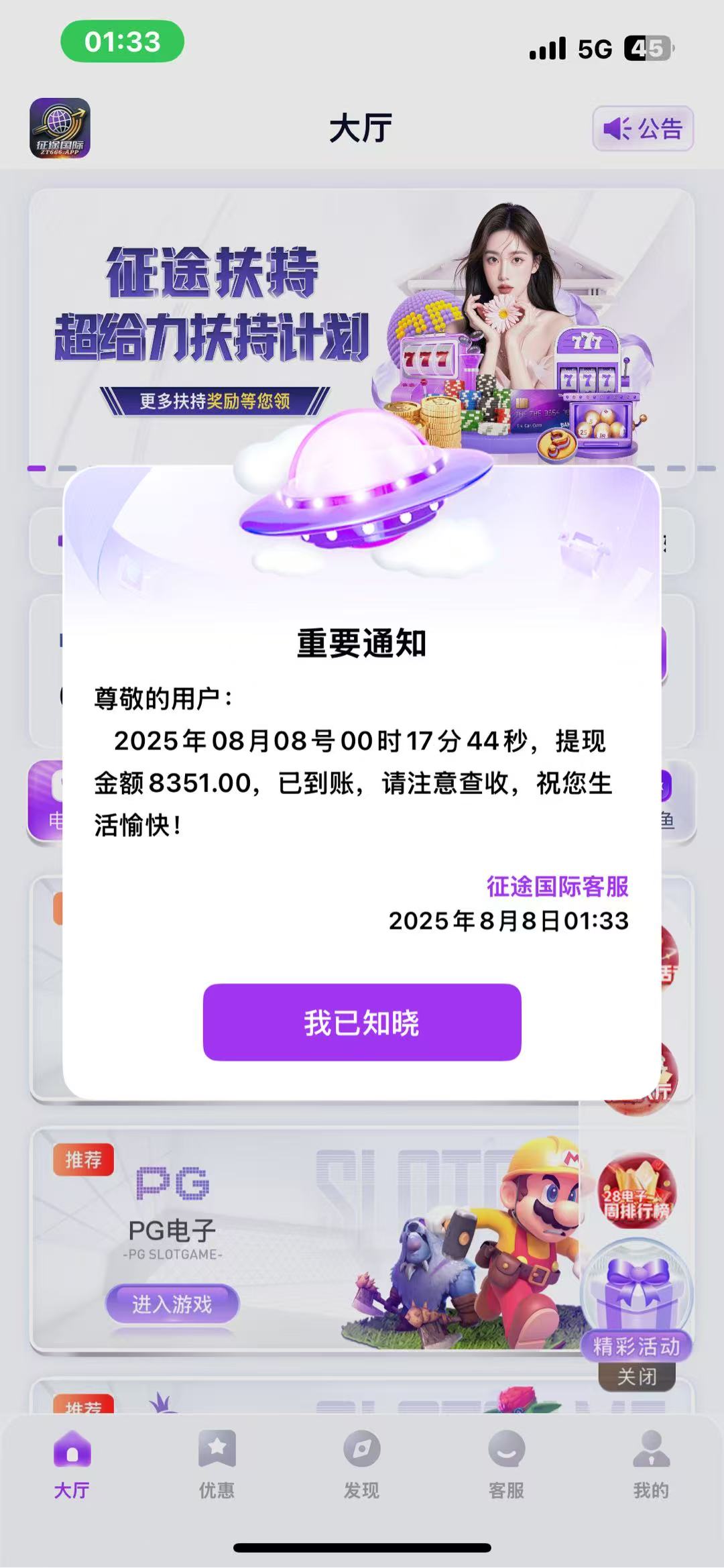Open the 公告 announcements button
Screen dimensions: 724x1568
[x=642, y=128]
